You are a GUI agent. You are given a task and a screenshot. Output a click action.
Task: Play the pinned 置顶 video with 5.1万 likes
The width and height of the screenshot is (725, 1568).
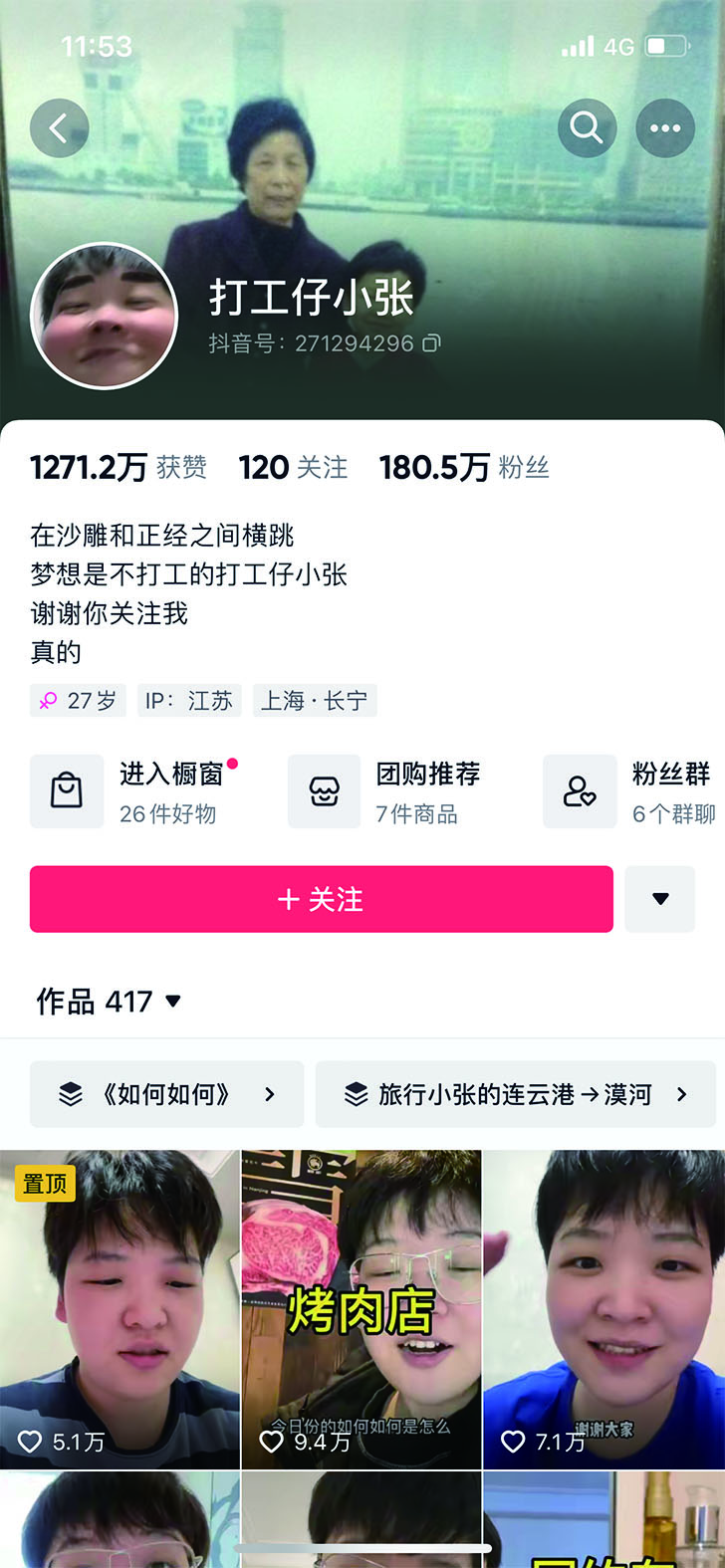coord(120,1309)
